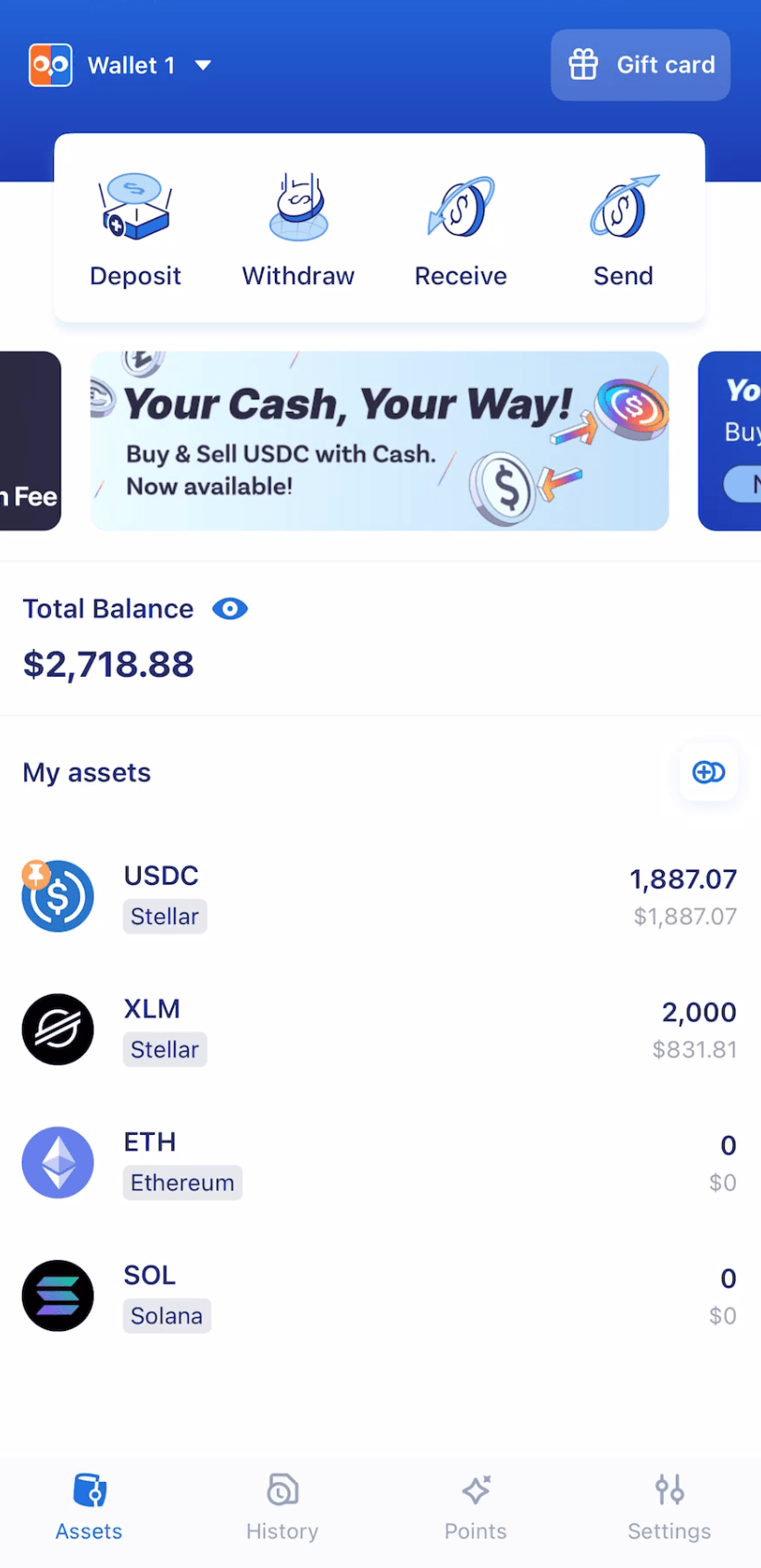This screenshot has height=1568, width=761.
Task: Open the Gift card option
Action: click(641, 65)
